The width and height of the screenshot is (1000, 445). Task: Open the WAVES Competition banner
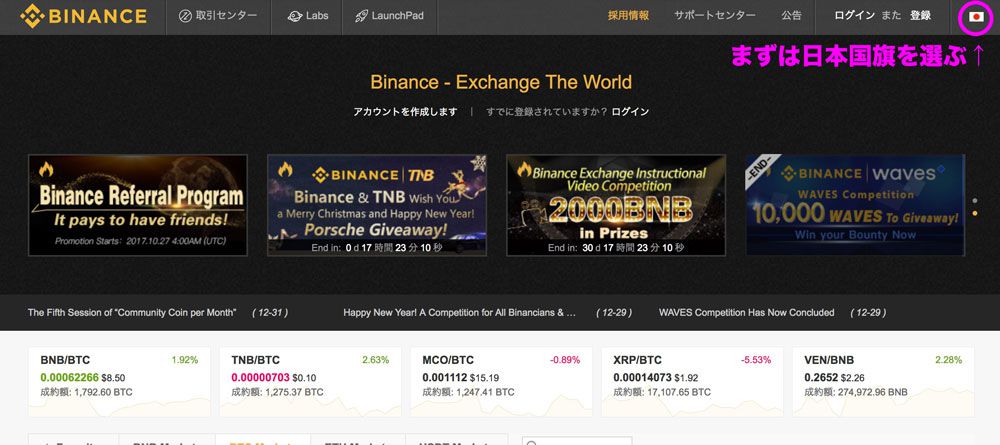[855, 205]
